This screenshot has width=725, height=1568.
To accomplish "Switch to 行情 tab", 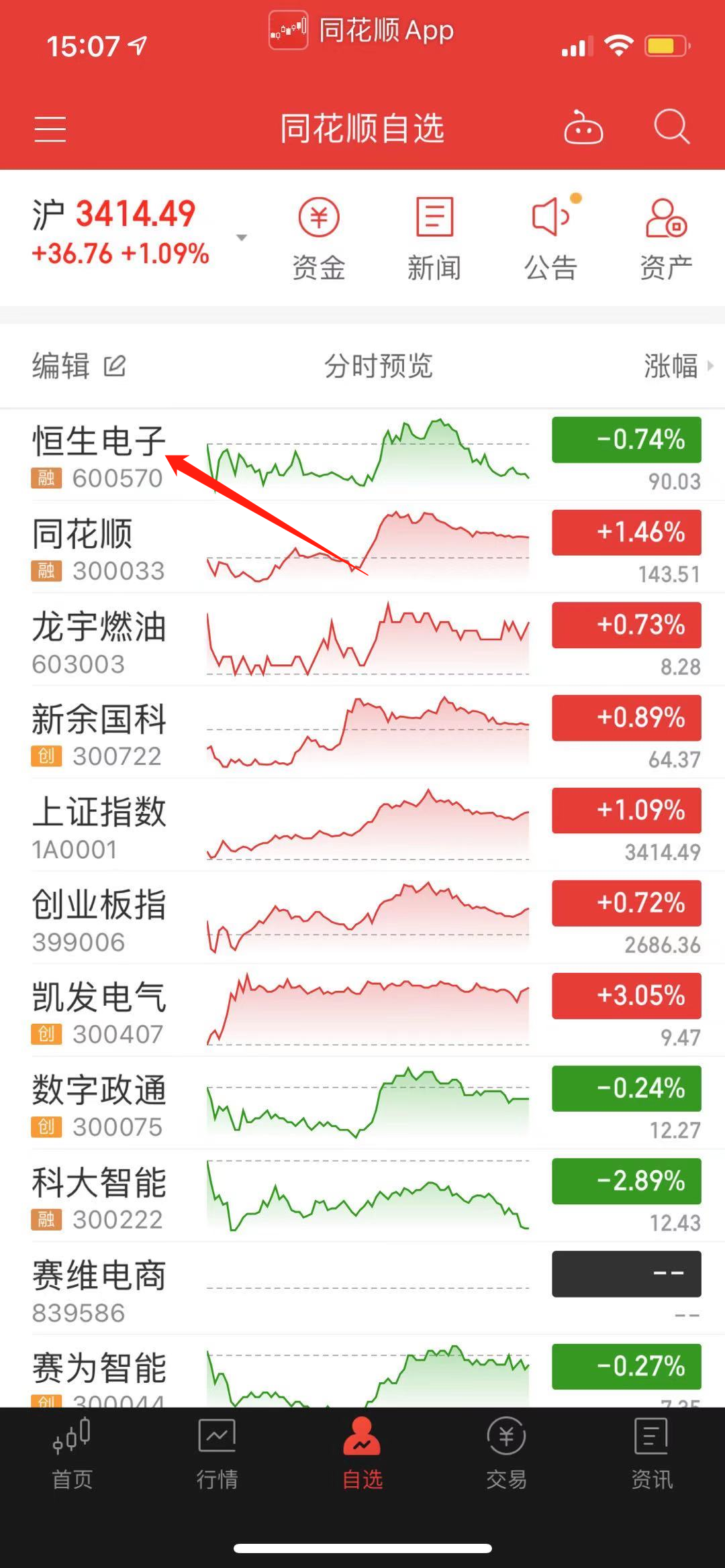I will coord(217,1453).
